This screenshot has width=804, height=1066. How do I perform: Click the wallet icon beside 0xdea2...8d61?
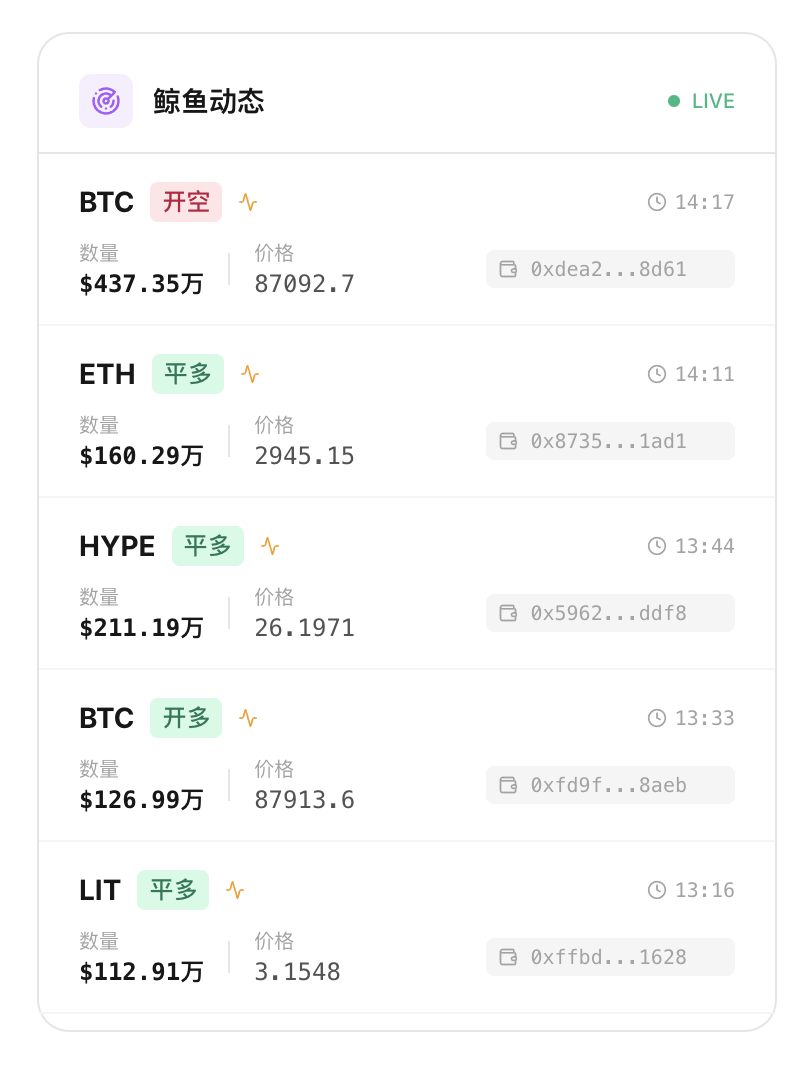point(508,269)
